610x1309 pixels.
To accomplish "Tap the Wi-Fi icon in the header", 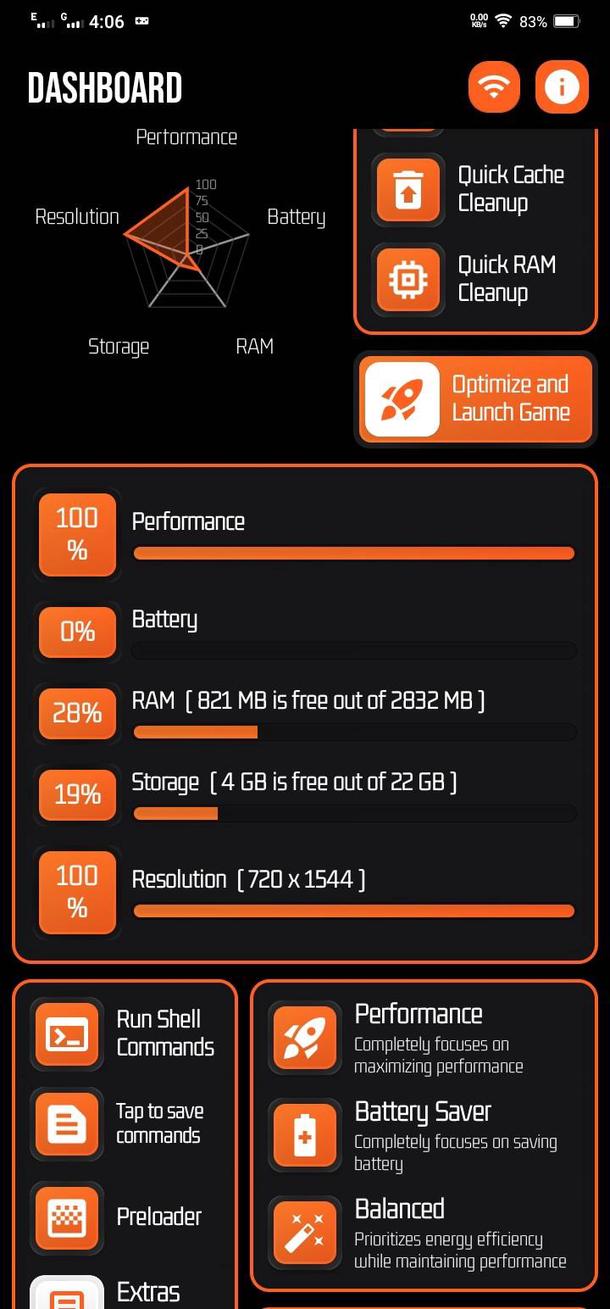I will coord(494,87).
